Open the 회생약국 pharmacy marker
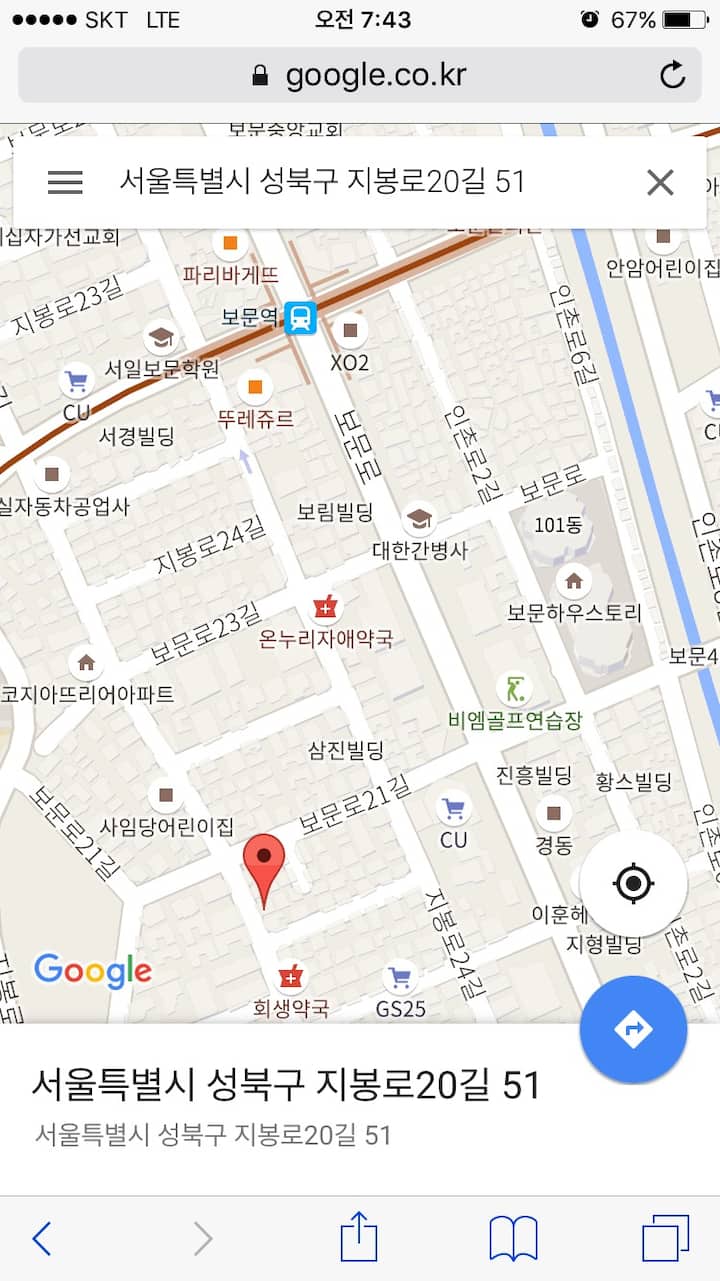Viewport: 720px width, 1281px height. 290,977
